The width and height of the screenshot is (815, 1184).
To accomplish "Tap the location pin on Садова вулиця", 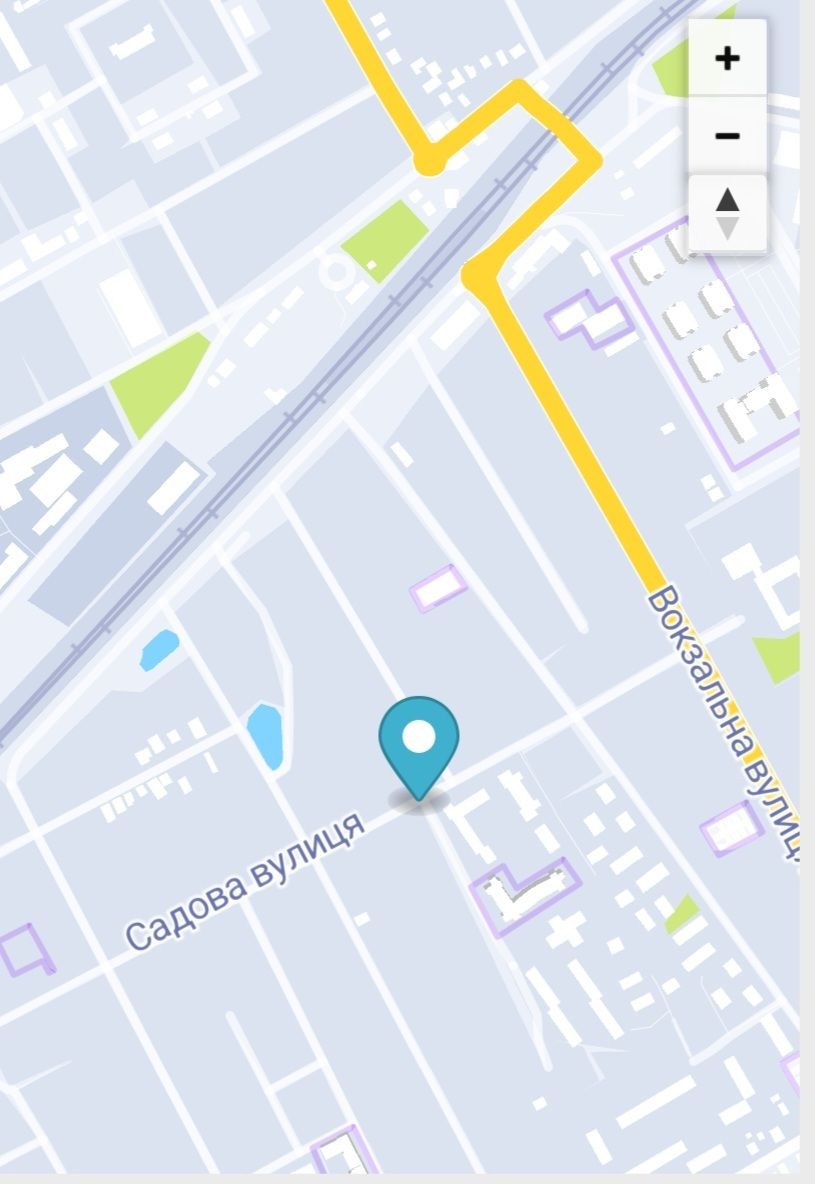I will 418,745.
